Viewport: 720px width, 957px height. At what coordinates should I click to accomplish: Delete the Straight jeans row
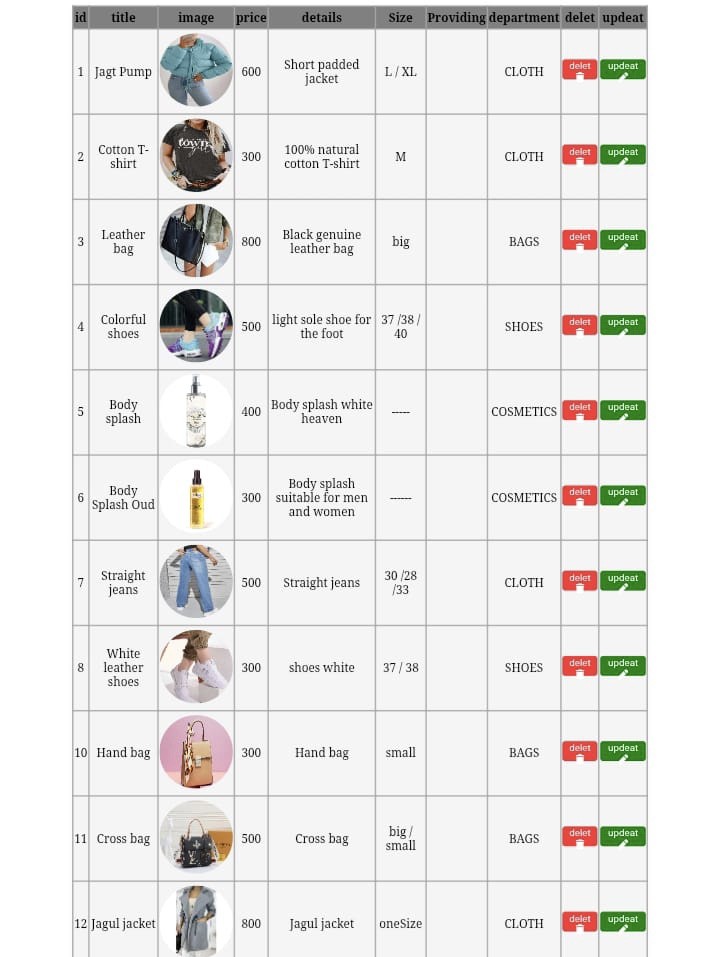(579, 581)
